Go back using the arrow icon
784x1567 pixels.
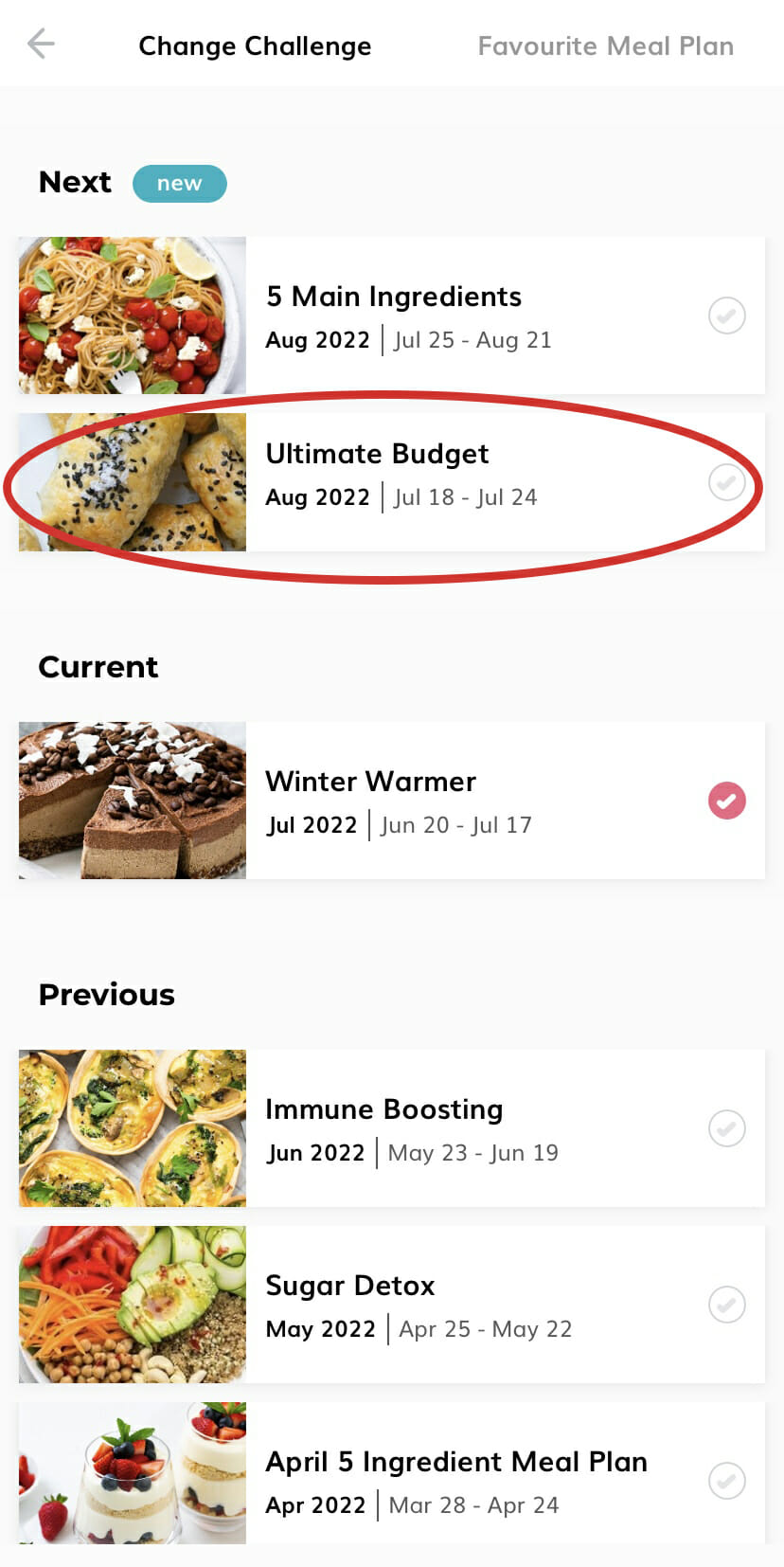[x=41, y=44]
